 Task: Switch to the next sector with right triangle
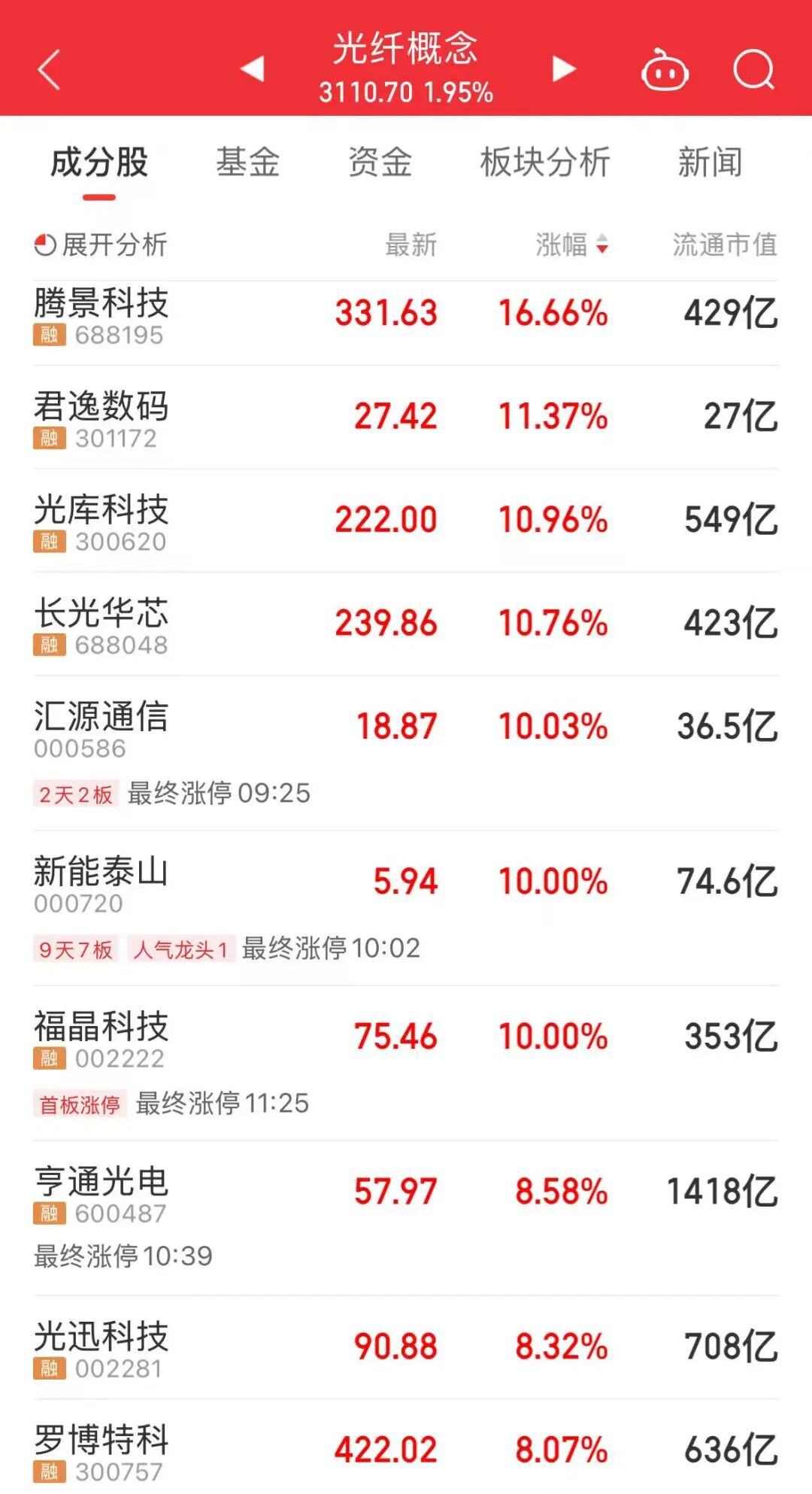(x=563, y=68)
